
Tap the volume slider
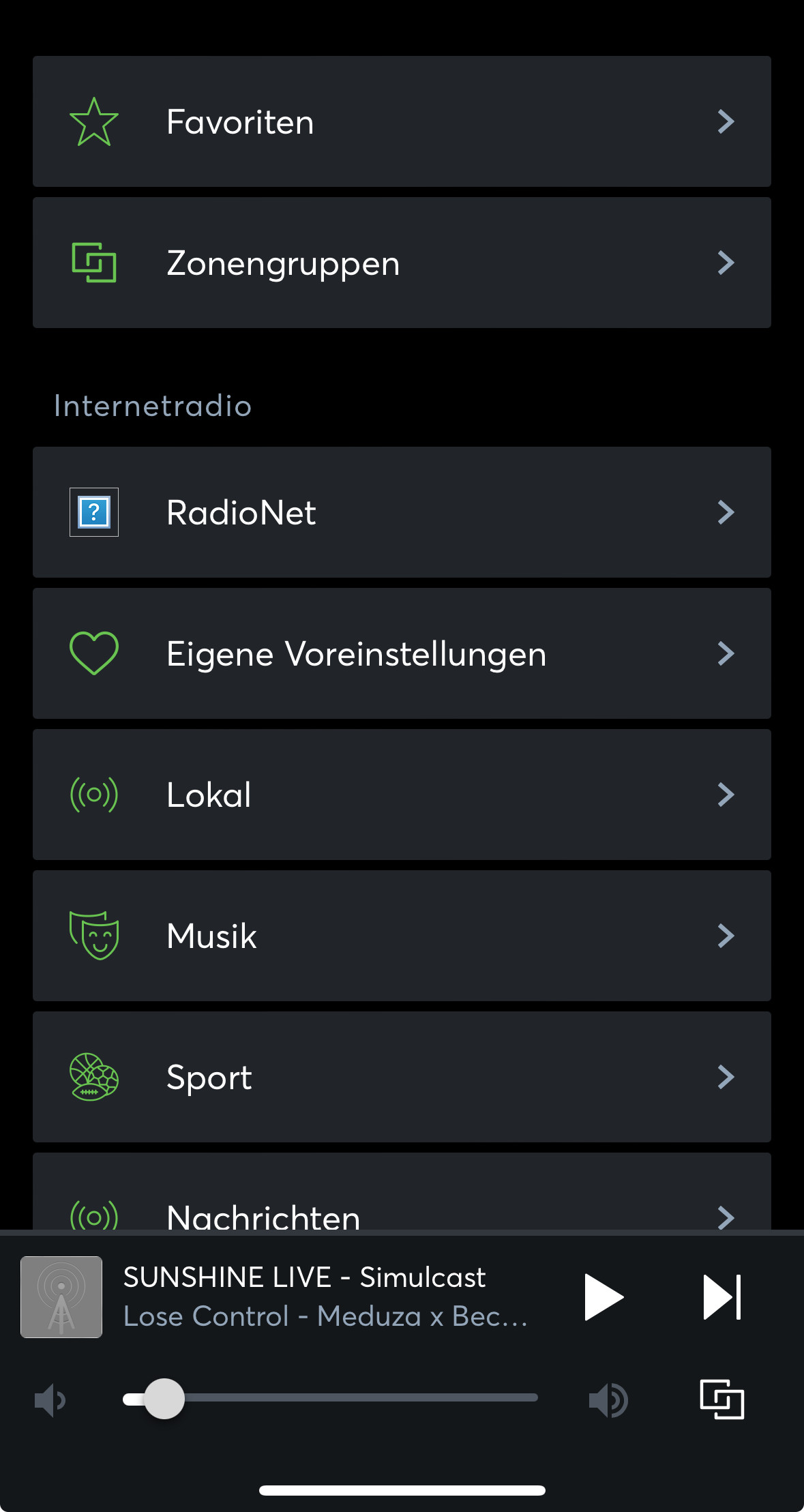[x=330, y=1398]
